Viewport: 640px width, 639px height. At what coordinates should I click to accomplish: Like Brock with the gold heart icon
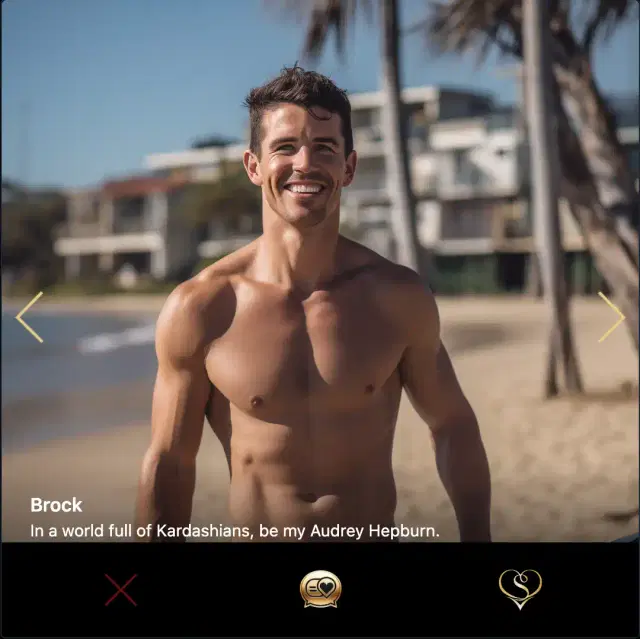coord(520,589)
